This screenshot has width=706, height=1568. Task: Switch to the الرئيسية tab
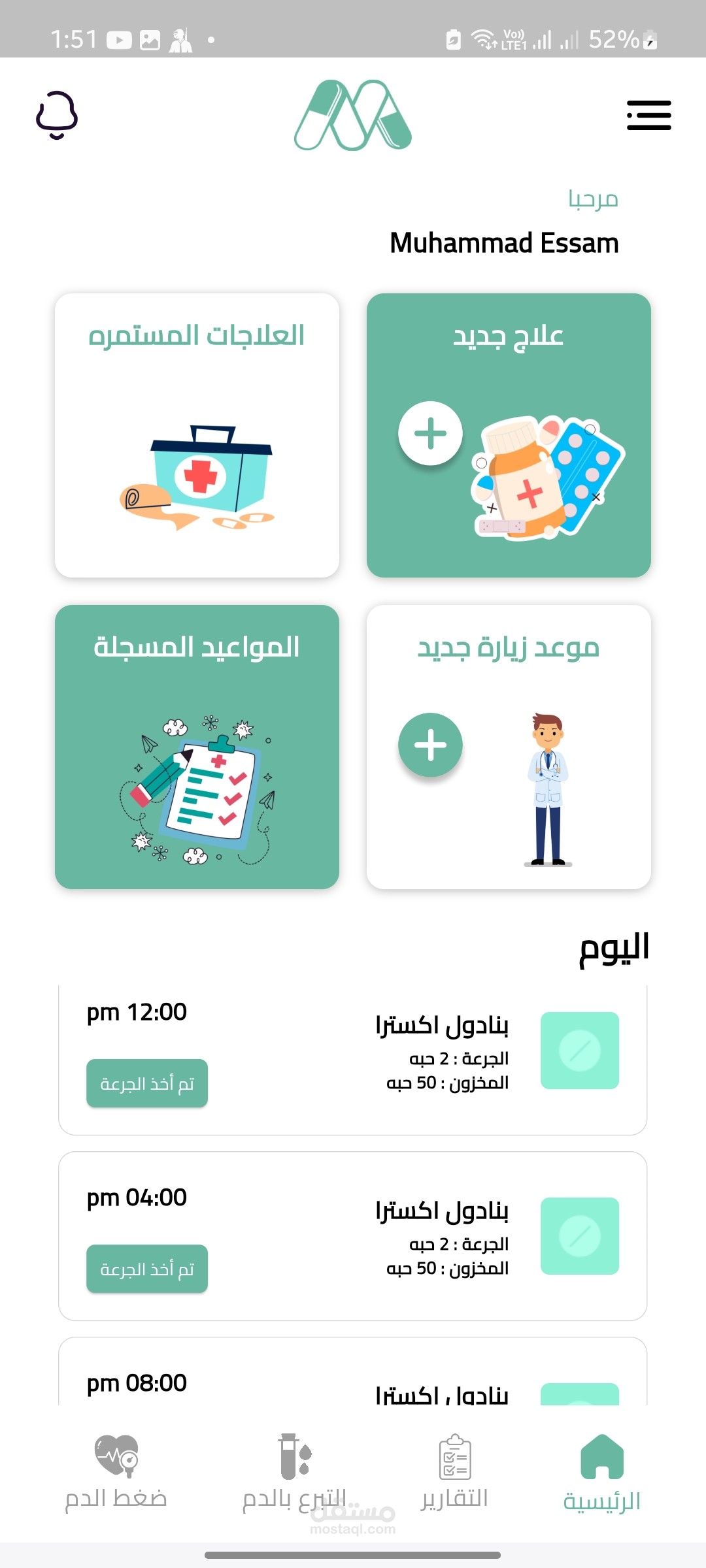point(602,1474)
